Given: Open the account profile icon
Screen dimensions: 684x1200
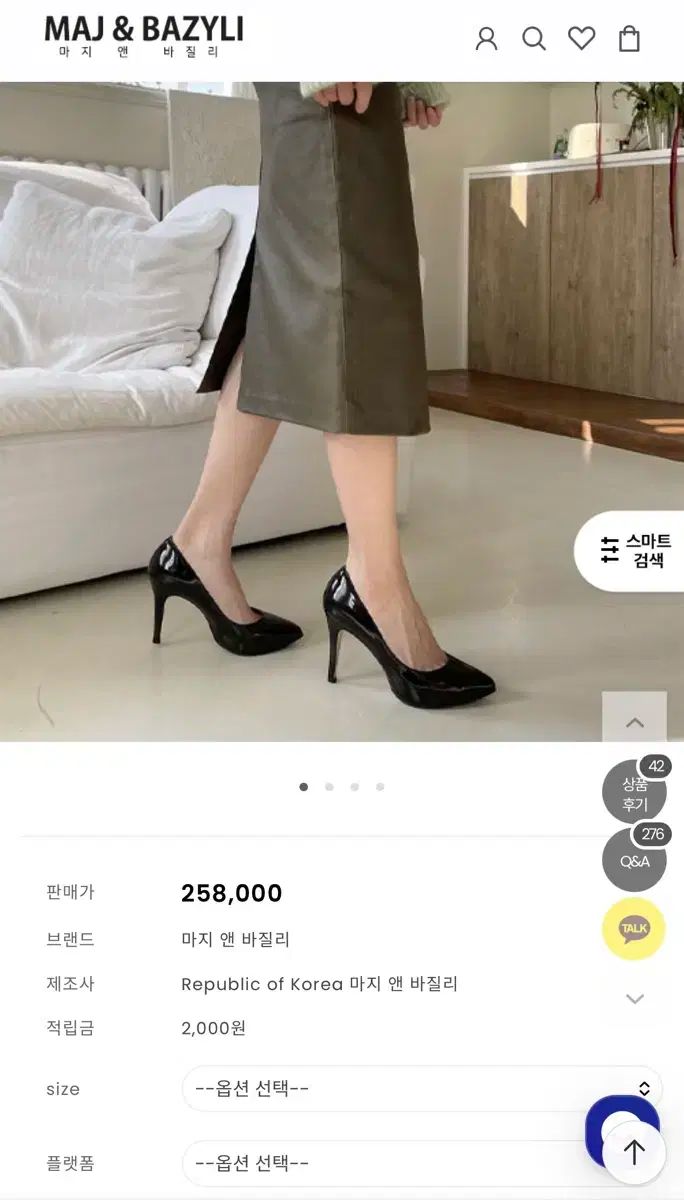Looking at the screenshot, I should click(x=486, y=39).
